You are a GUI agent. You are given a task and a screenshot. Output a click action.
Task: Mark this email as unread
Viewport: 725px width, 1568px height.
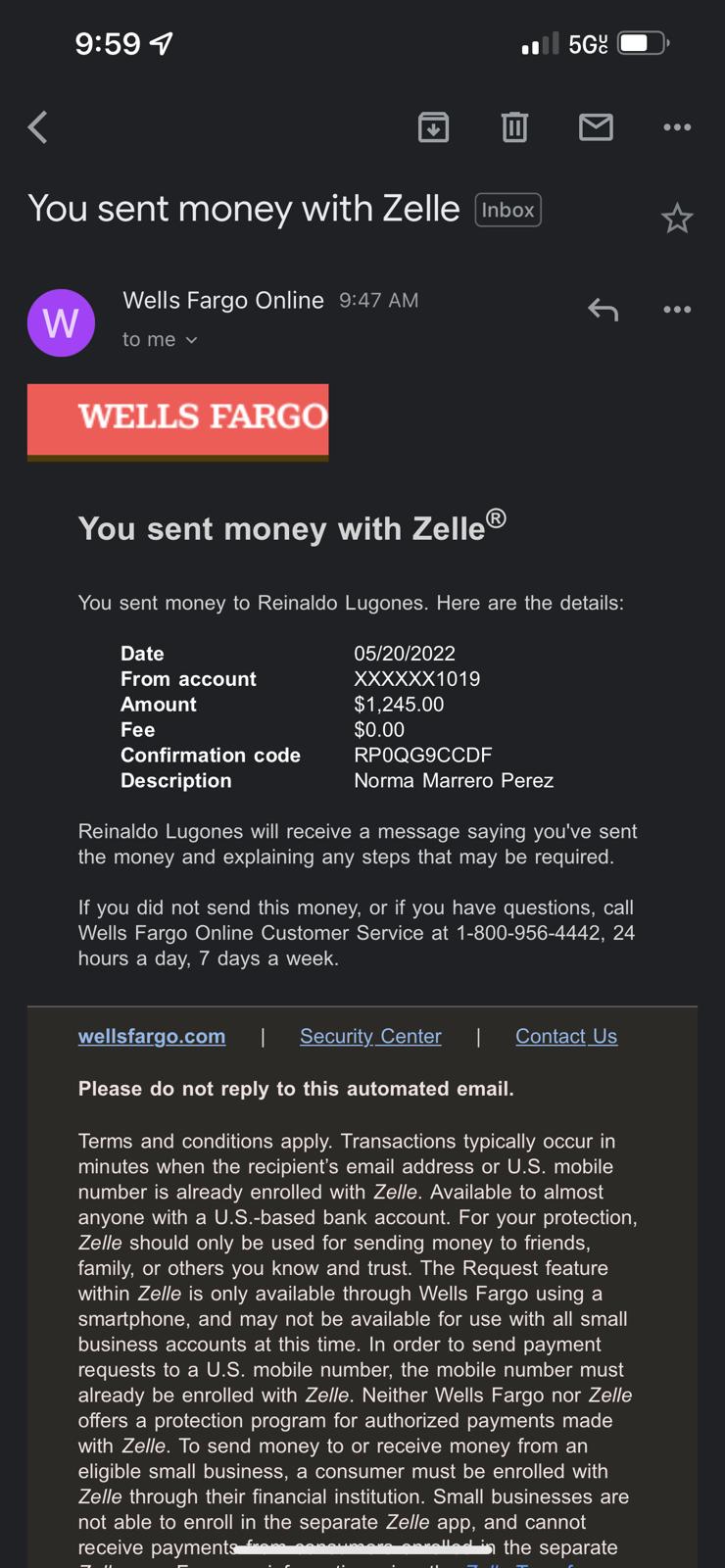596,127
